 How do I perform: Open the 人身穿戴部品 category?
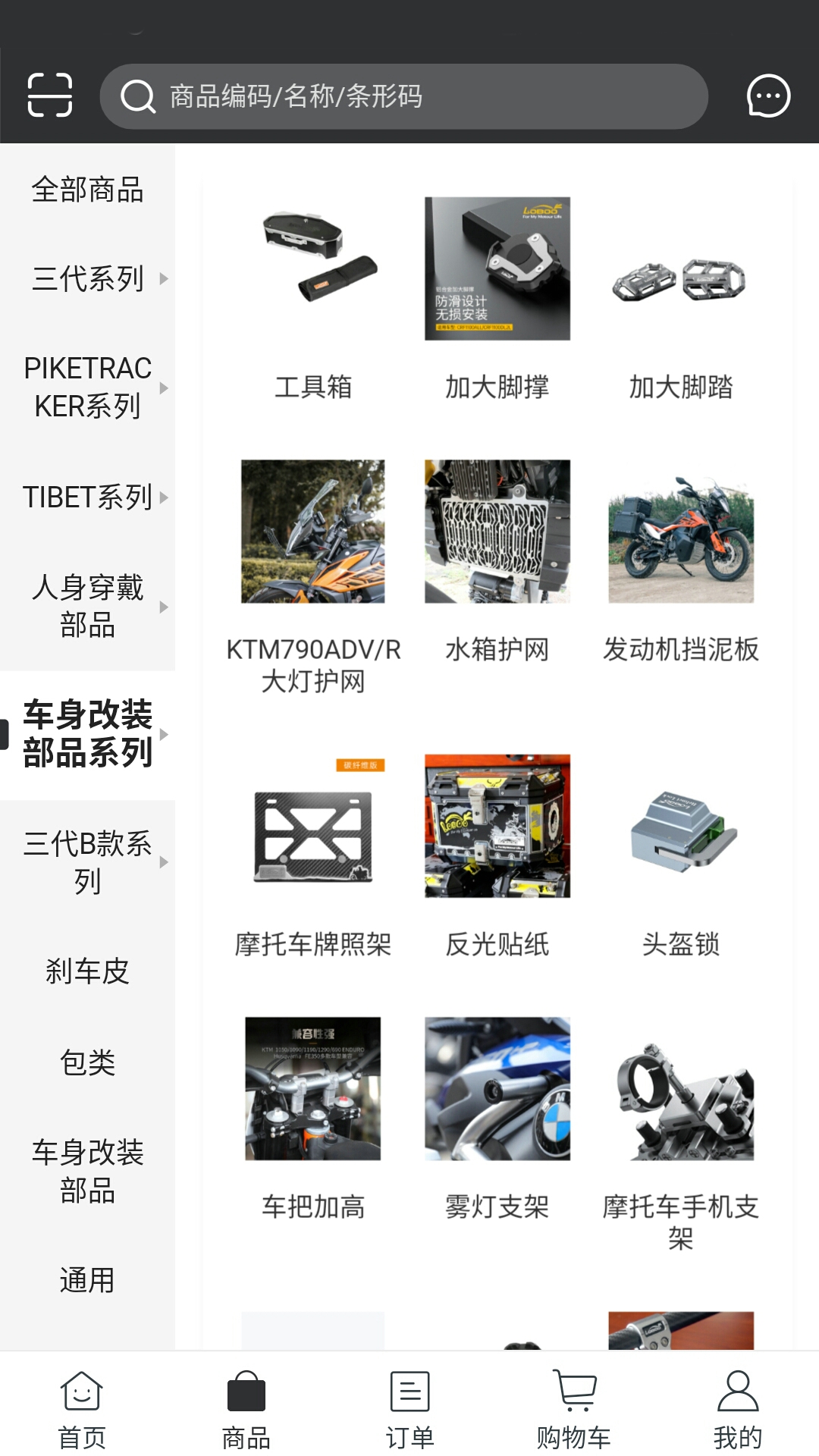click(x=87, y=607)
